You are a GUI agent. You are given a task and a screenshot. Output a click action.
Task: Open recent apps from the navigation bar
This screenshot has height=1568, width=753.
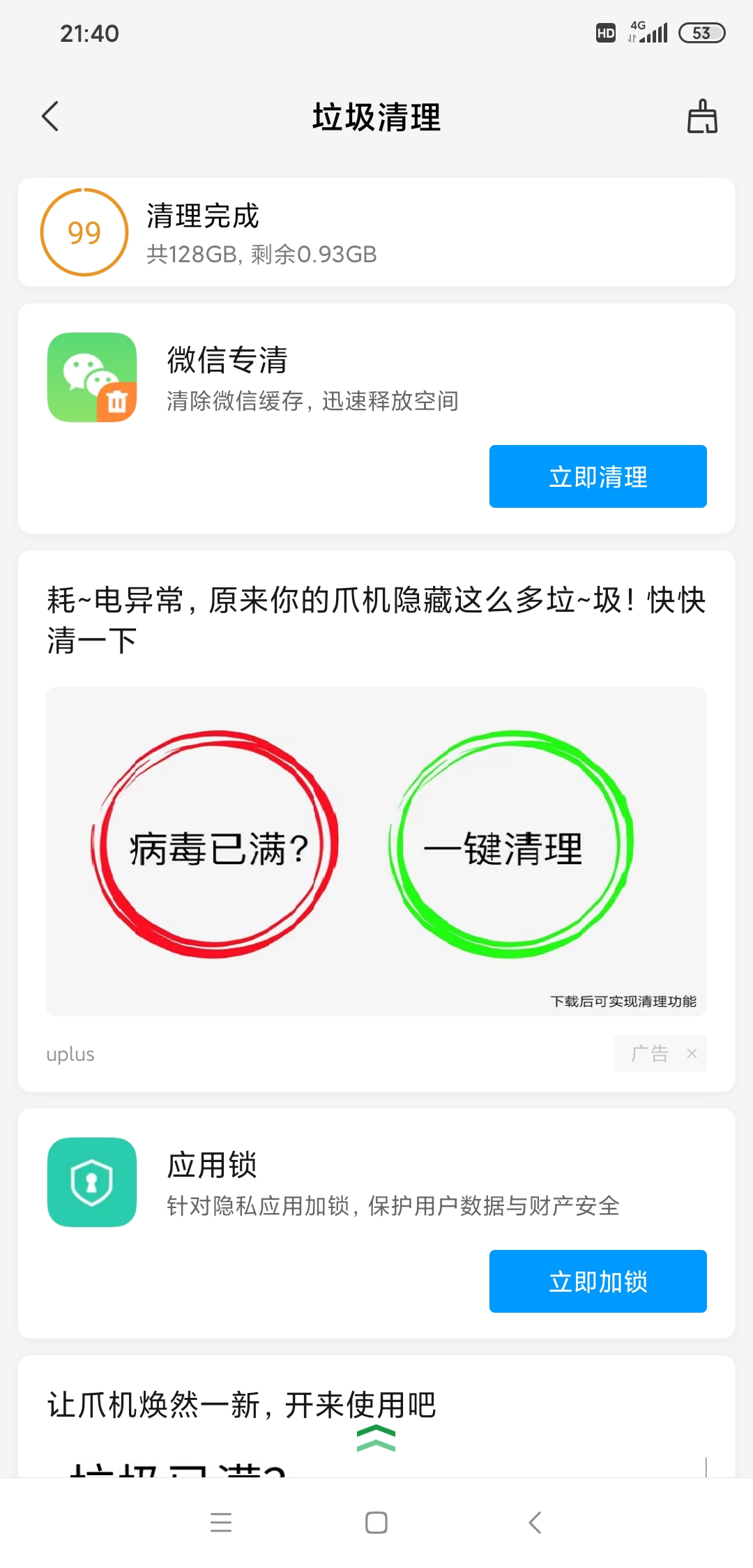(x=221, y=1522)
